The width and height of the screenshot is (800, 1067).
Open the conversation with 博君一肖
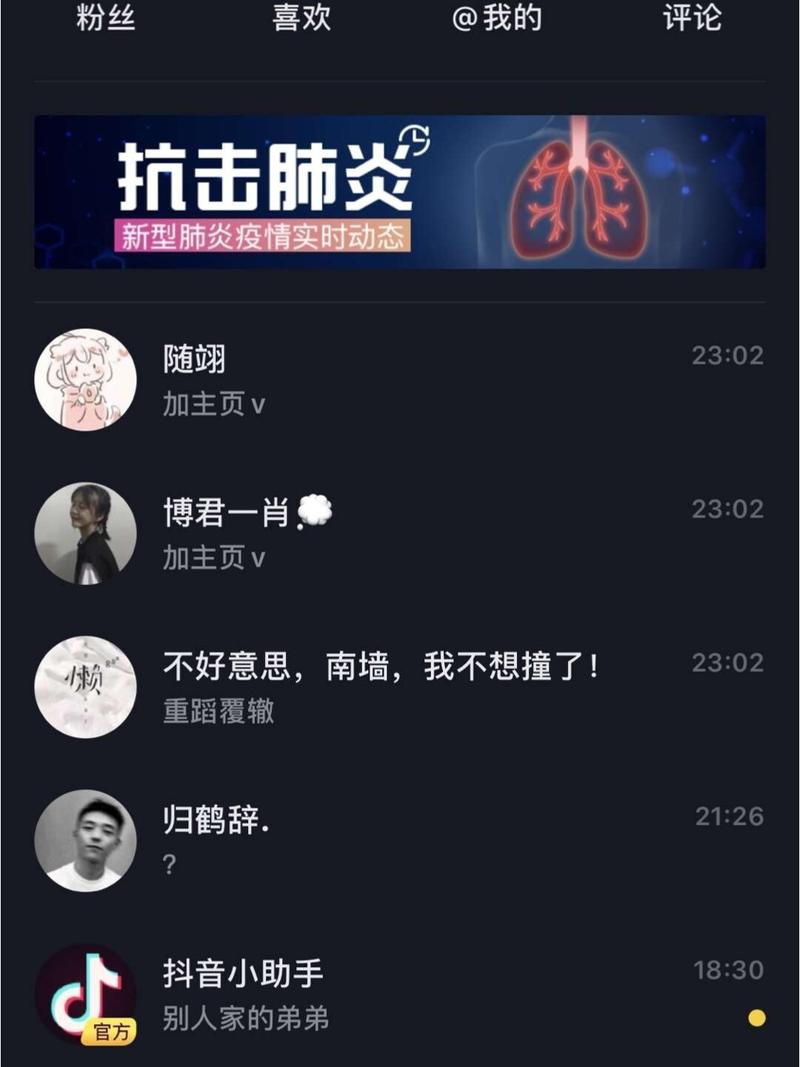coord(400,534)
